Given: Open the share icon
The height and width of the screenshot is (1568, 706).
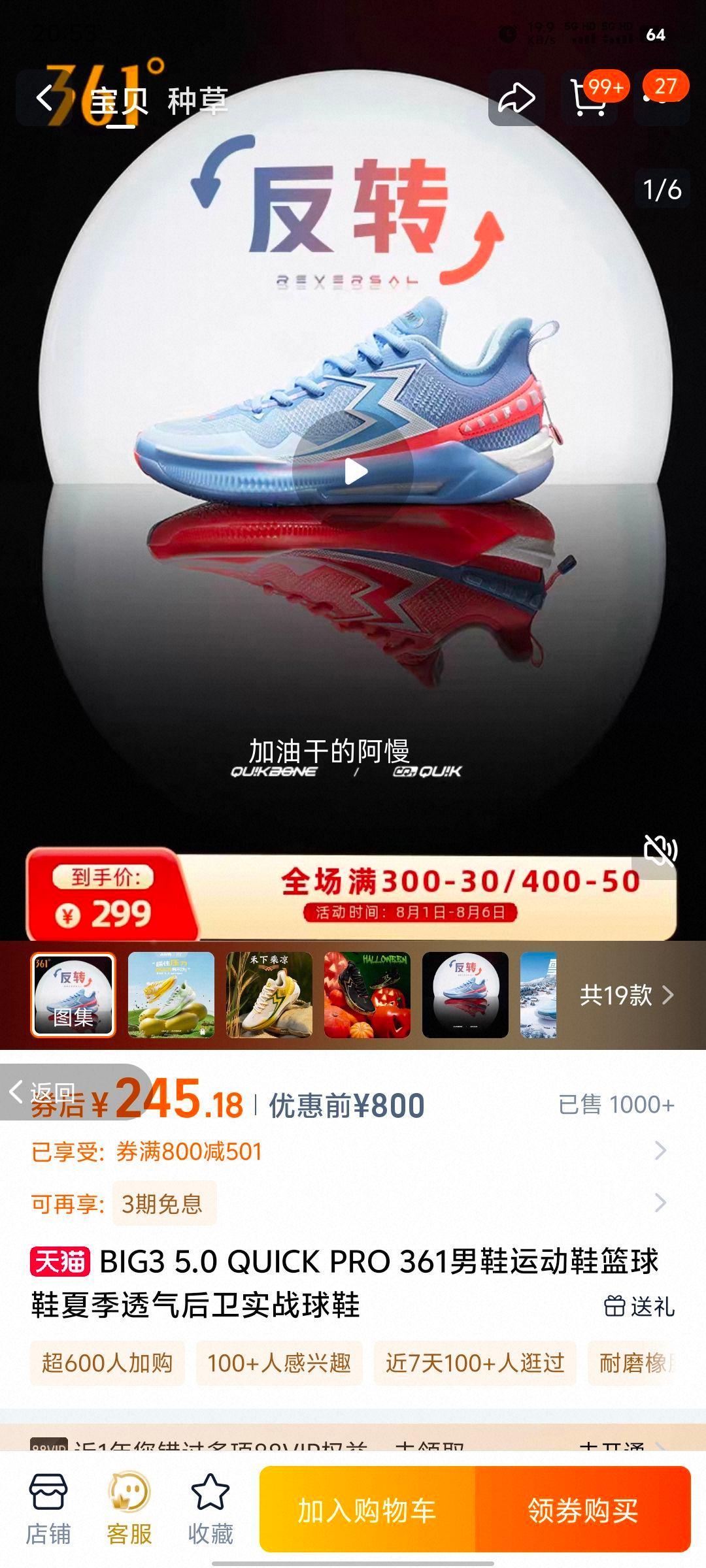Looking at the screenshot, I should (516, 96).
